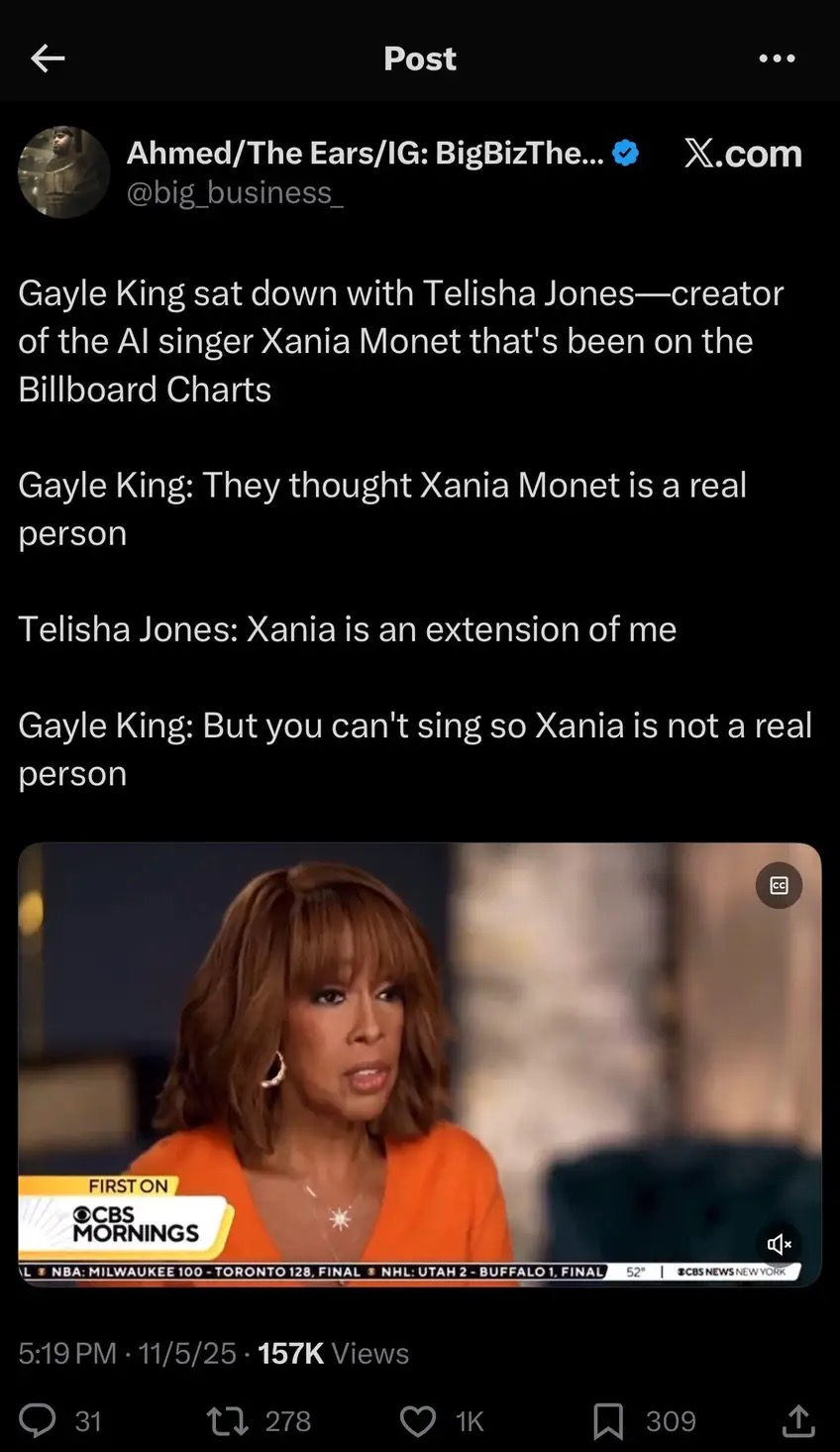Open the three-dot overflow menu
This screenshot has height=1452, width=840.
777,58
